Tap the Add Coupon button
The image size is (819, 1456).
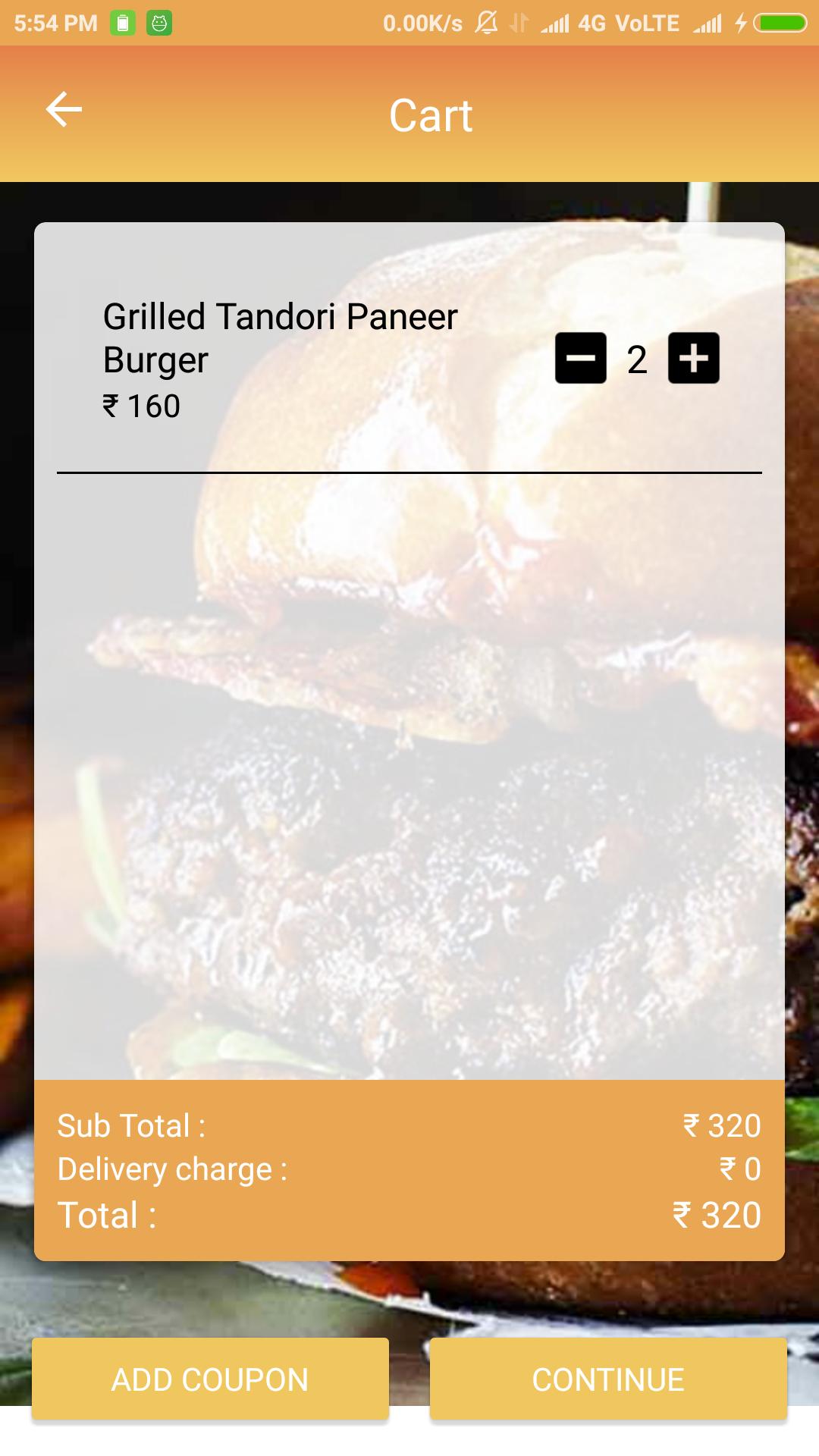pos(210,1379)
